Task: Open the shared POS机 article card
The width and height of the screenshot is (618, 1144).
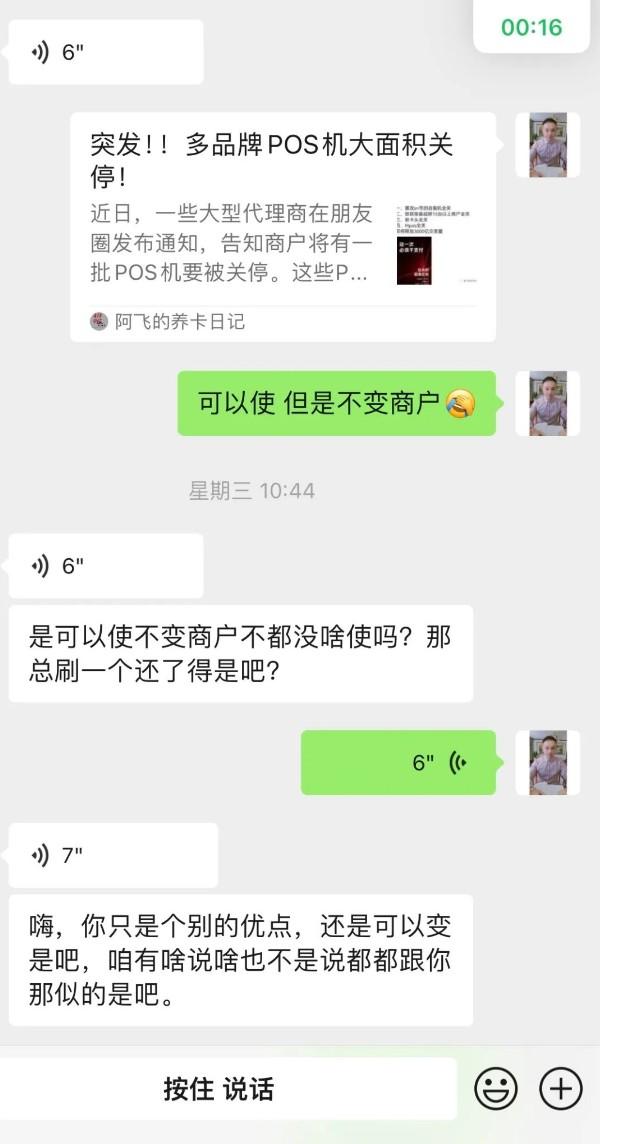Action: pos(283,227)
